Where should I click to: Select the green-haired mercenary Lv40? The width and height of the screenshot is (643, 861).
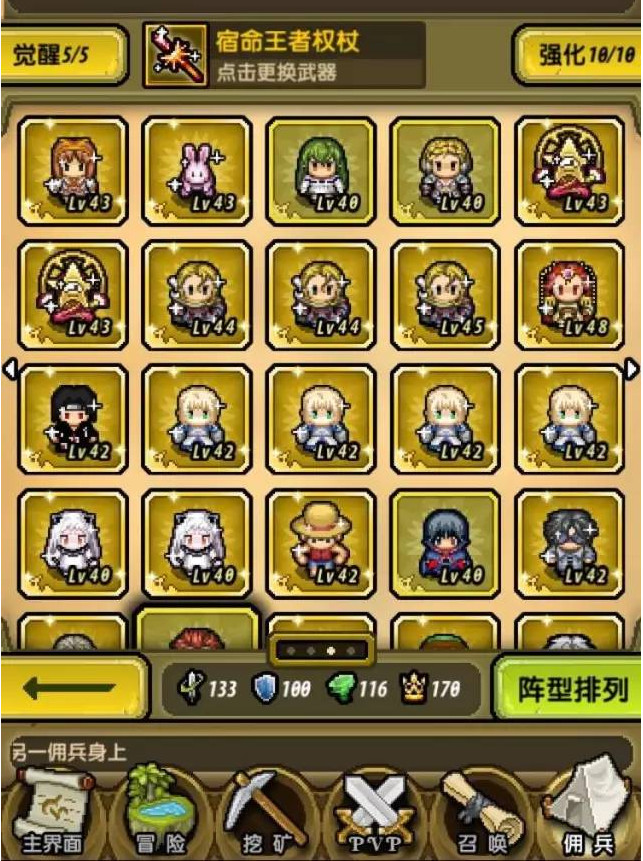pos(320,171)
